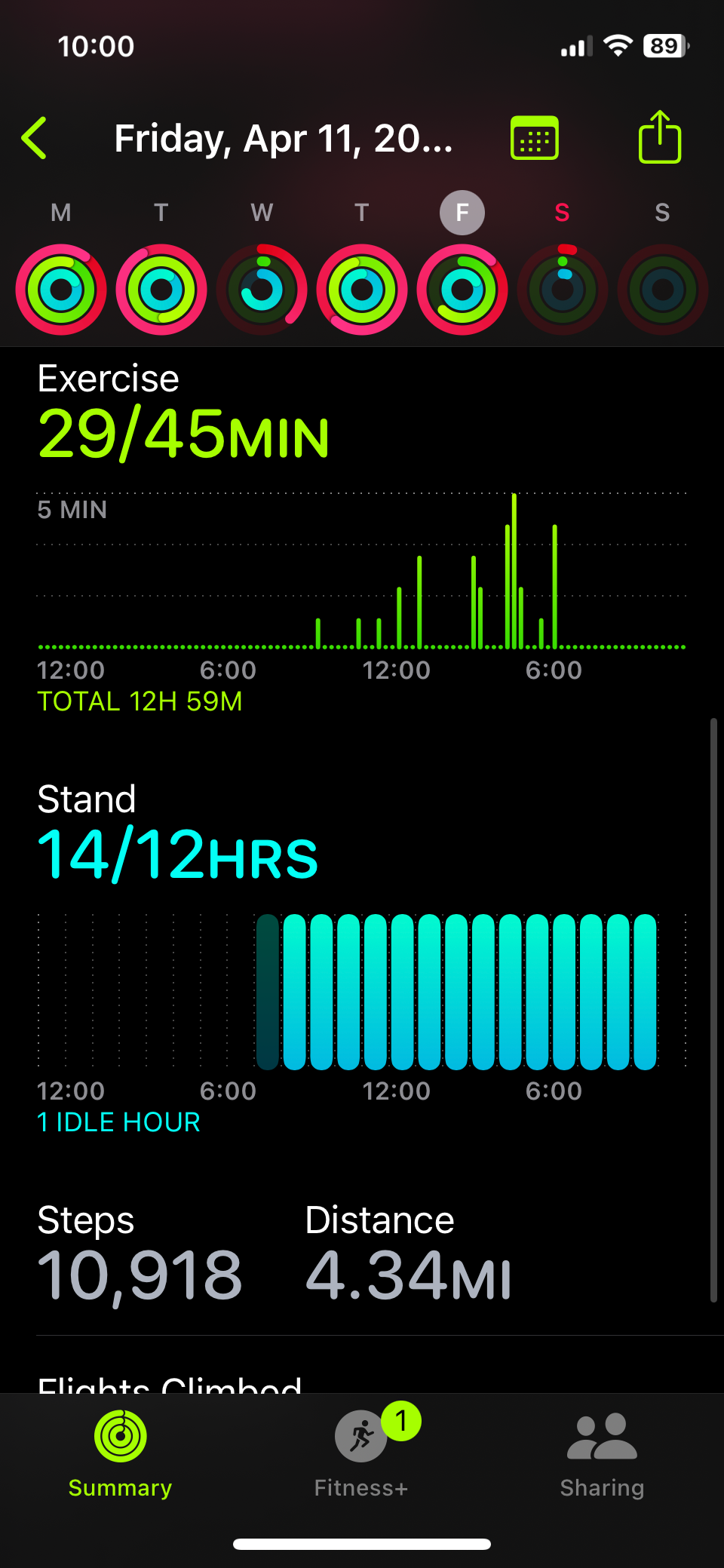View Tuesday's activity rings
724x1568 pixels.
click(x=161, y=290)
